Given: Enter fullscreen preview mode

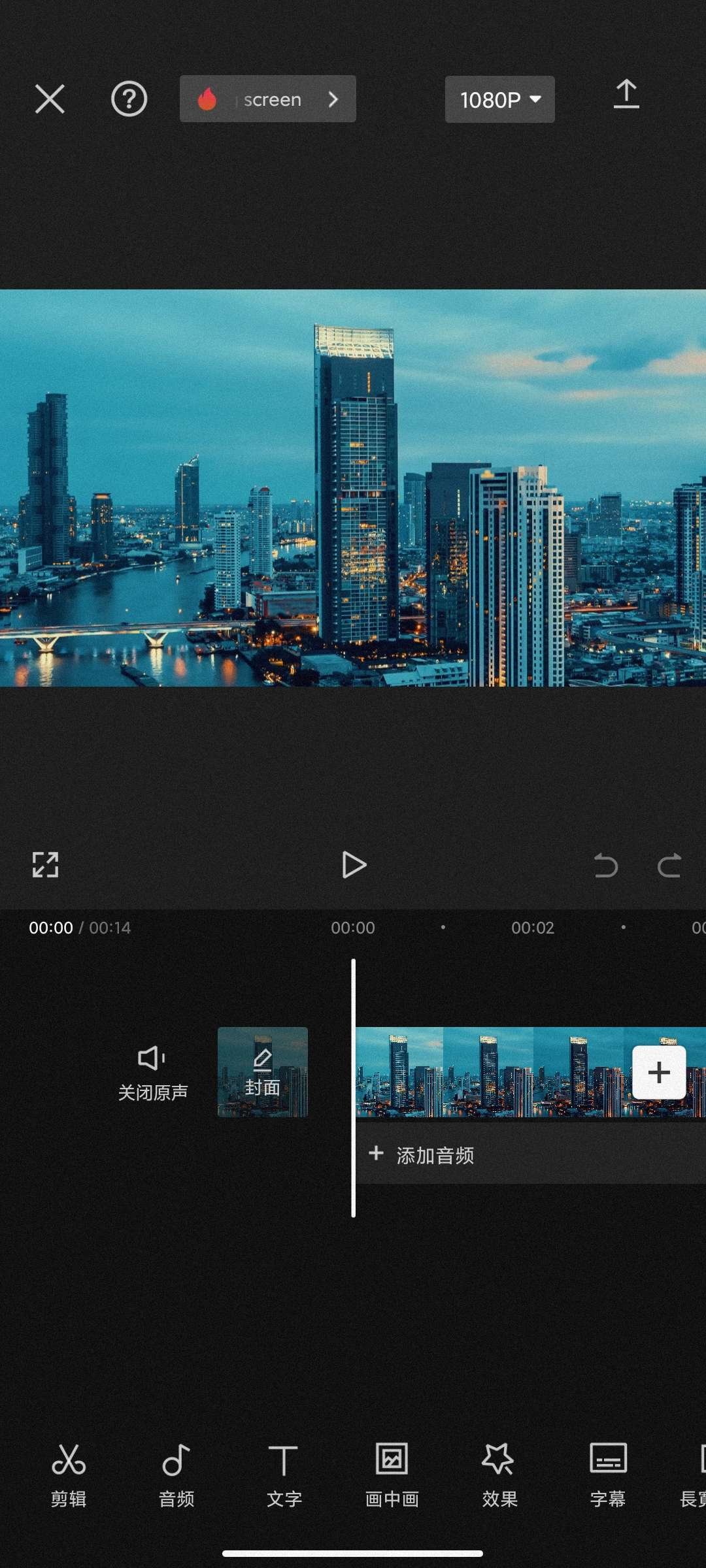Looking at the screenshot, I should tap(45, 865).
